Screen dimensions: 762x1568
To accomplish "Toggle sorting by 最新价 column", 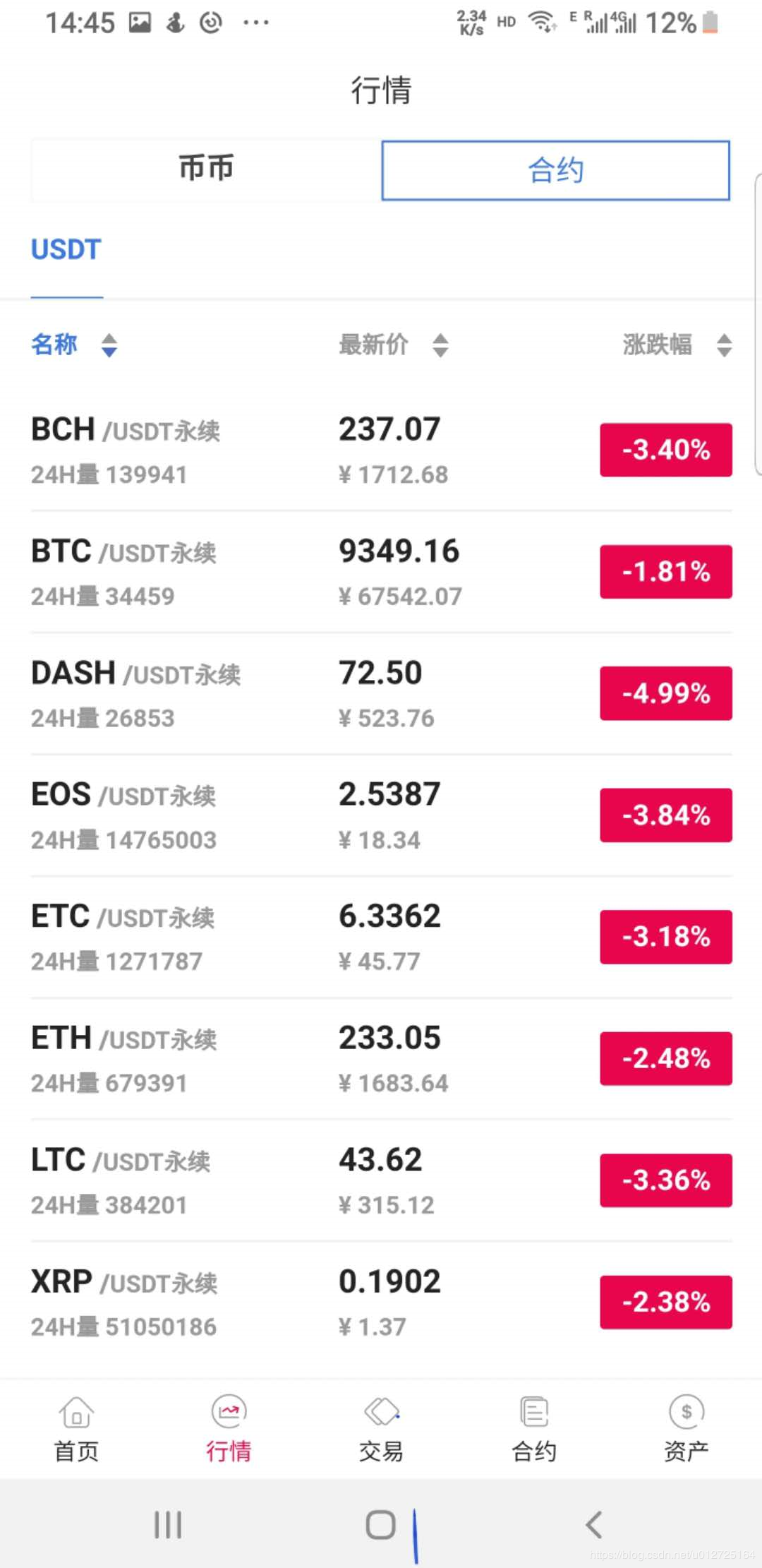I will [374, 345].
